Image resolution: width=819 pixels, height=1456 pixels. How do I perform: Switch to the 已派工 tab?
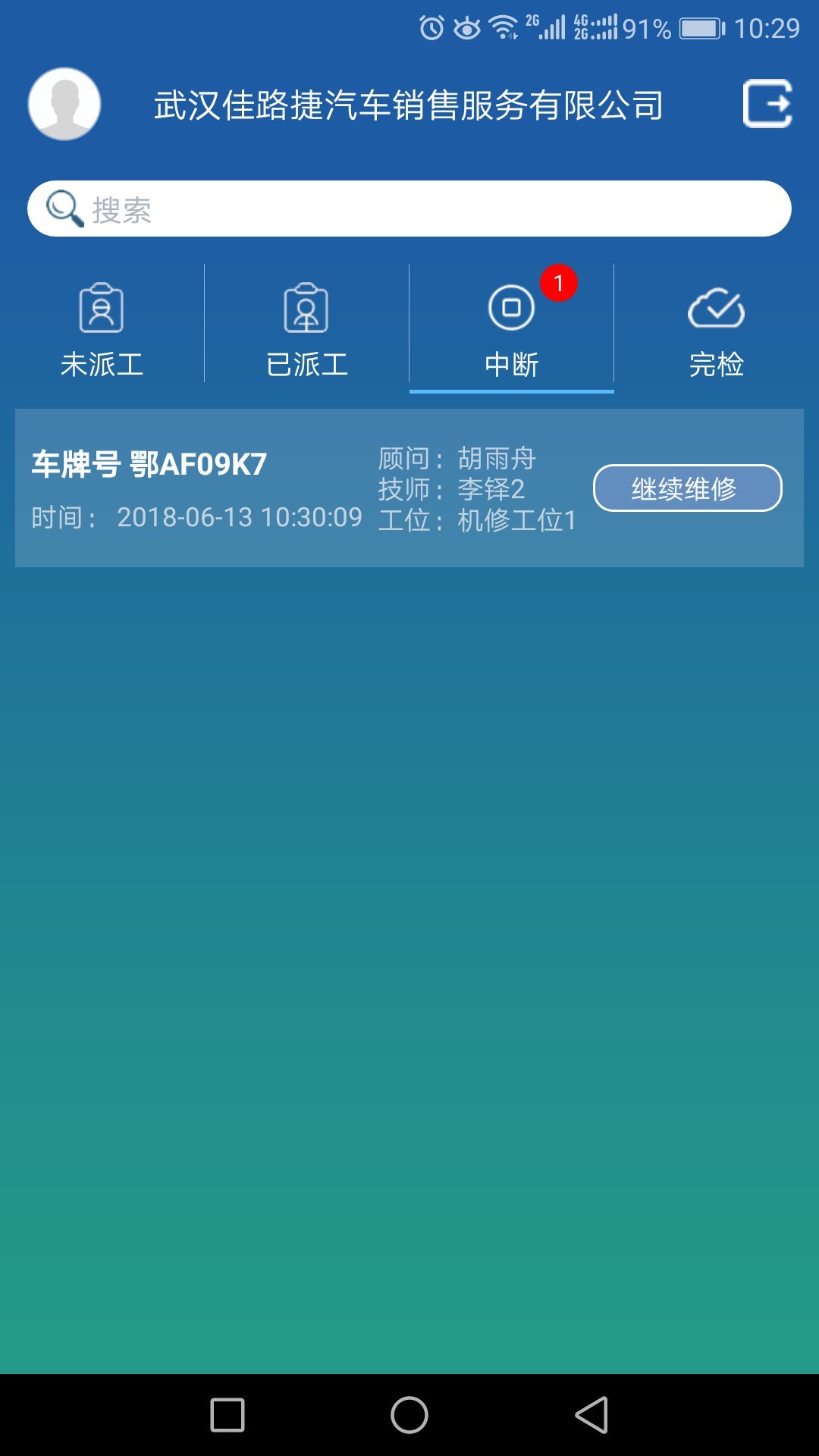click(306, 328)
